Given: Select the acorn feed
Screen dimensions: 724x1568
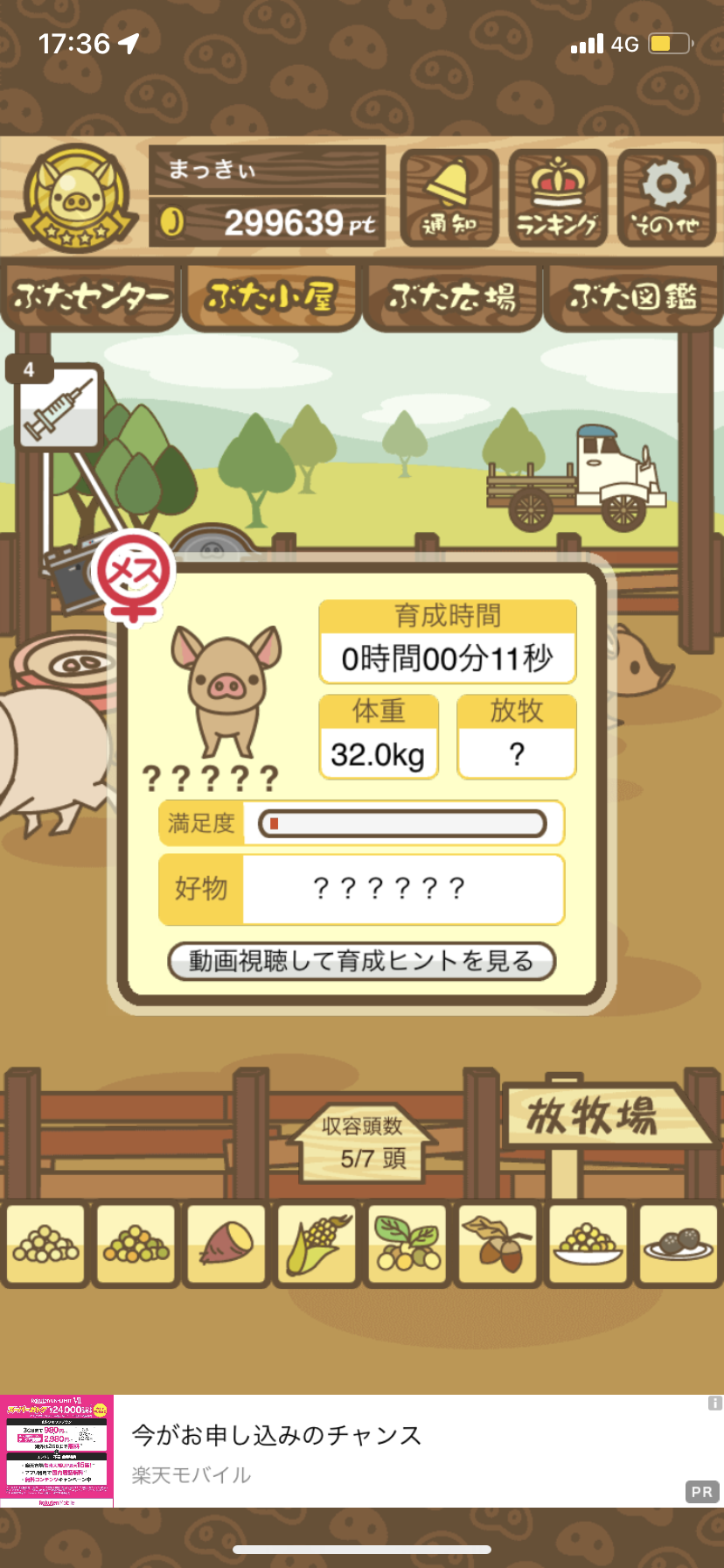Looking at the screenshot, I should pos(498,1244).
